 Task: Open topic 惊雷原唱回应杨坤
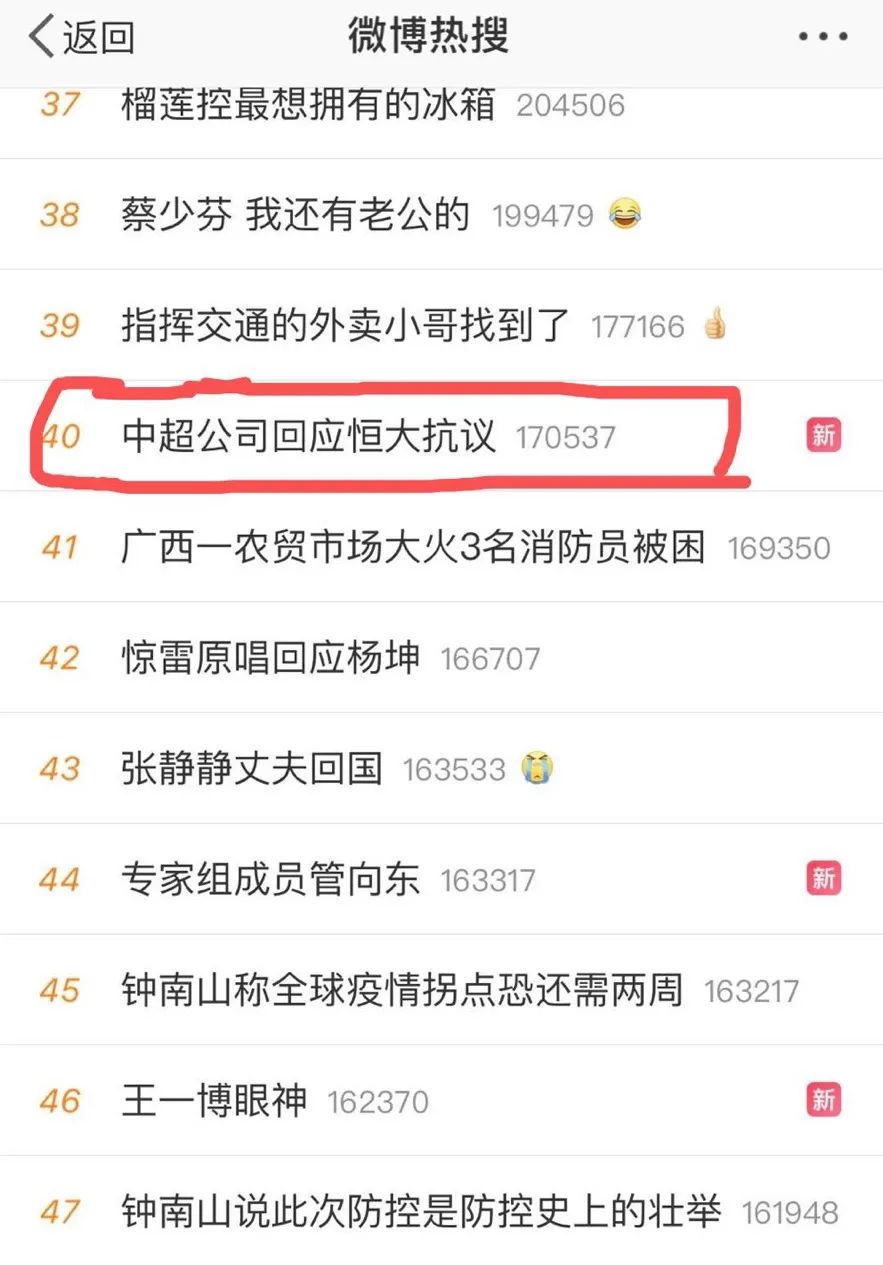(270, 658)
